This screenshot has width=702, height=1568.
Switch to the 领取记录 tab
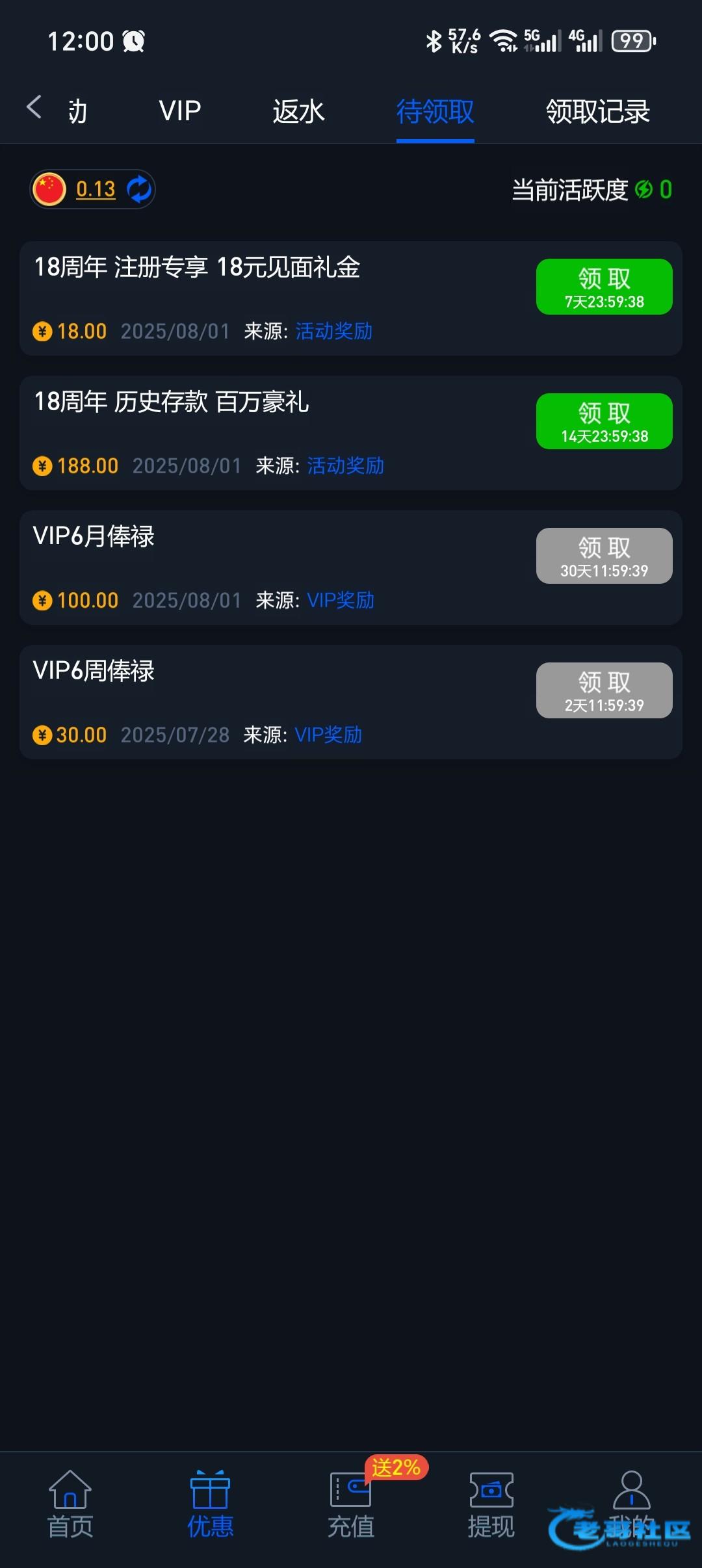point(597,111)
